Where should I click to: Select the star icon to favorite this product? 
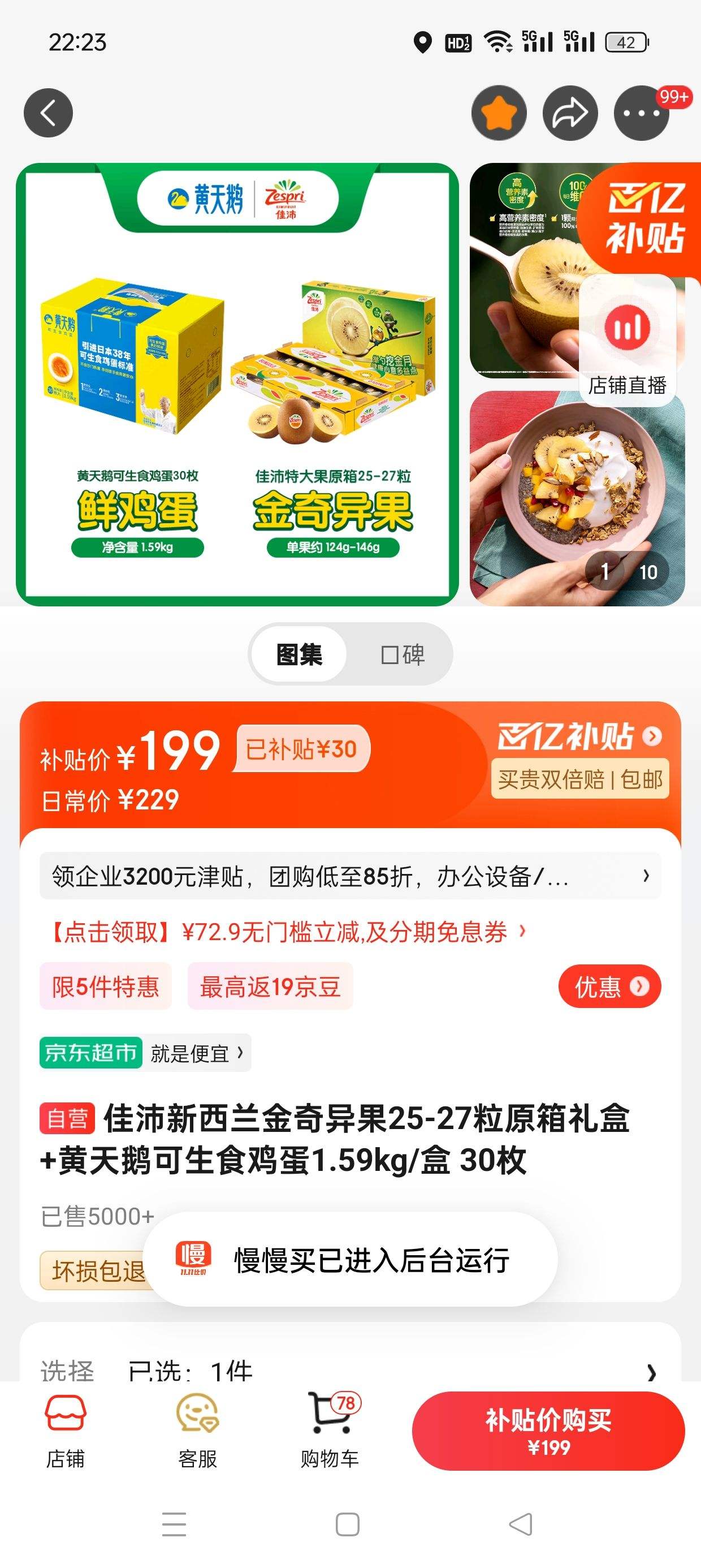click(x=499, y=112)
